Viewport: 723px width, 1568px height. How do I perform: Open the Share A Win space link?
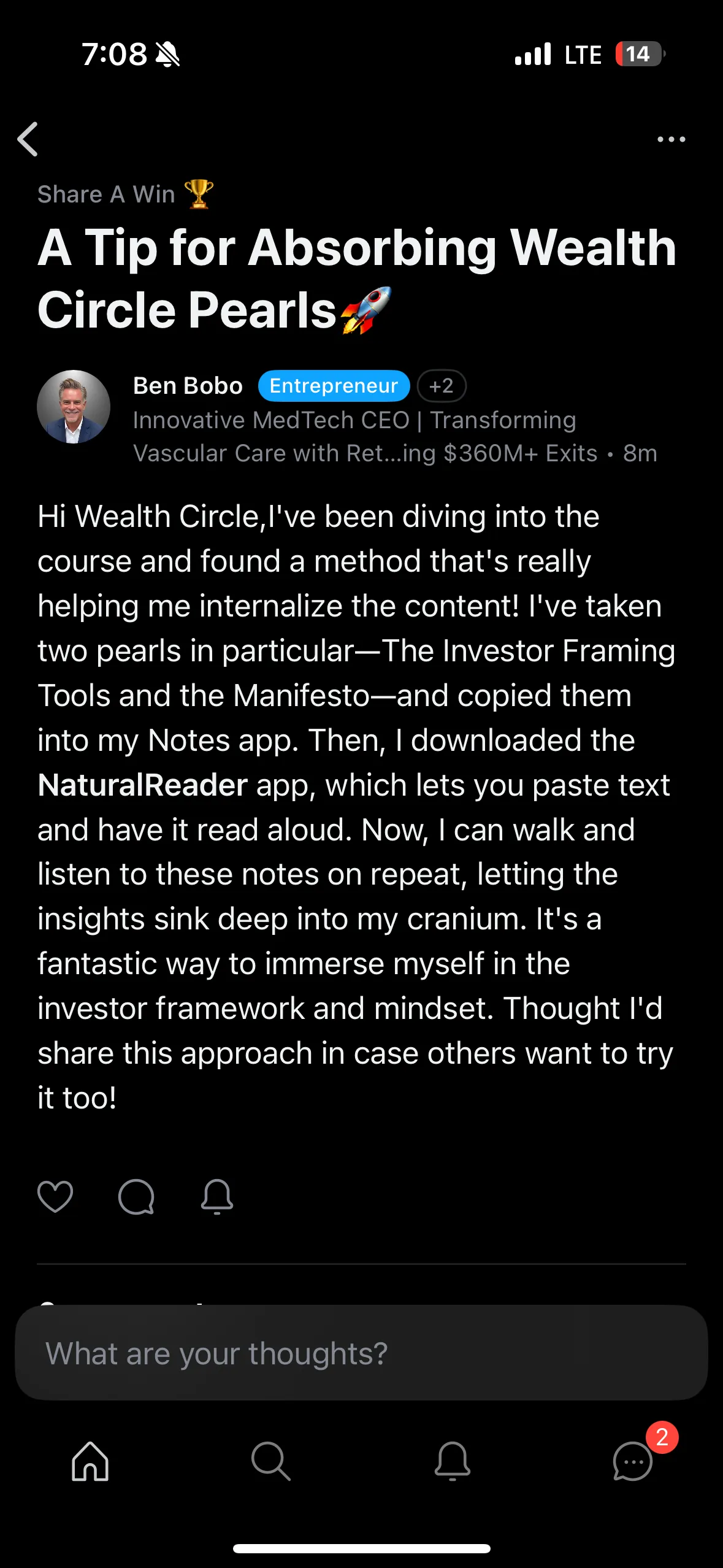pos(126,194)
